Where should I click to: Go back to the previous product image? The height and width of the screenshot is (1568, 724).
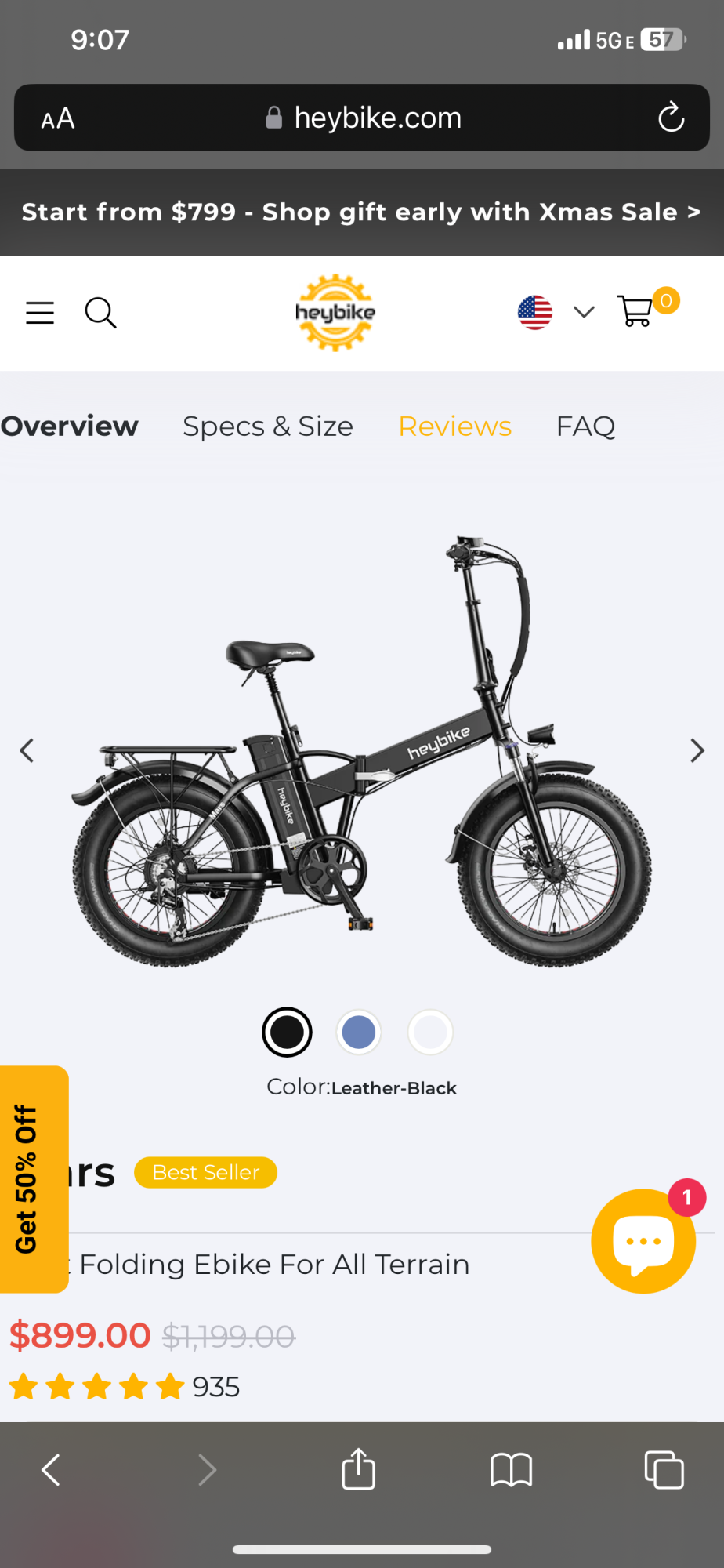[x=27, y=750]
